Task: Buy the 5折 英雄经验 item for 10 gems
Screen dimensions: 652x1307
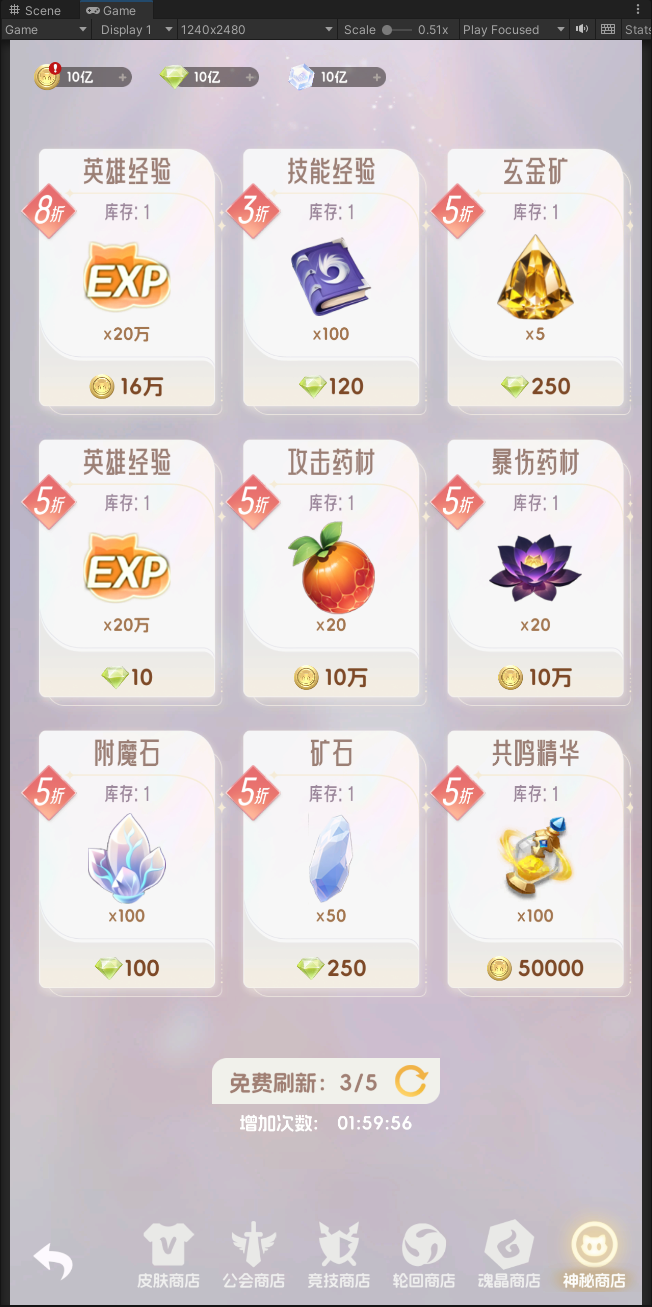Action: 127,677
